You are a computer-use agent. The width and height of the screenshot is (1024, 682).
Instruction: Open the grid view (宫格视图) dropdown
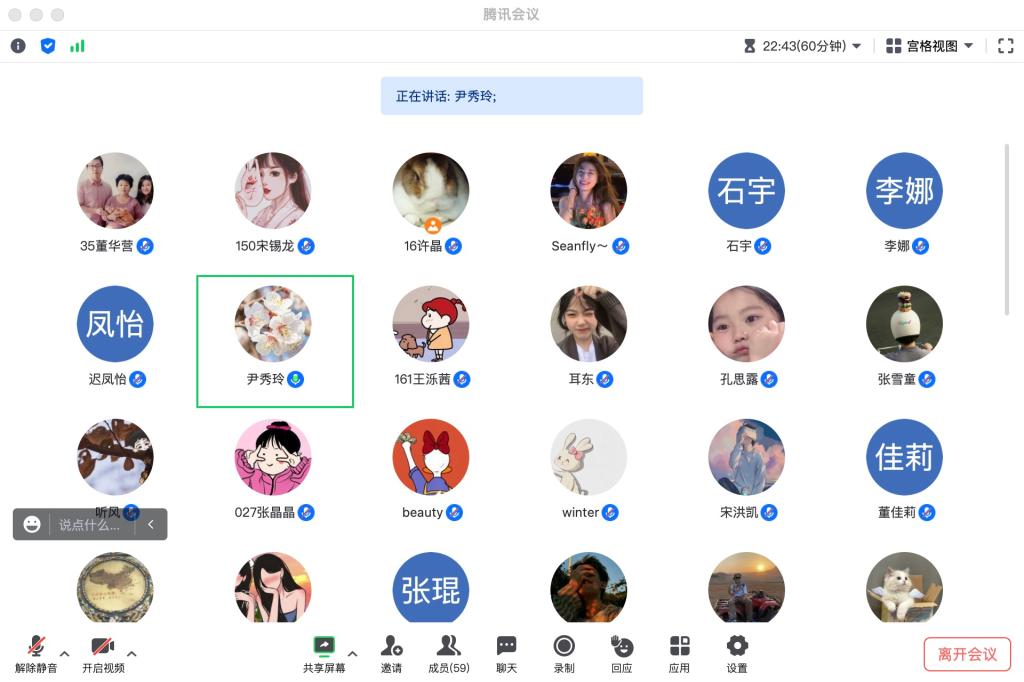click(x=929, y=46)
